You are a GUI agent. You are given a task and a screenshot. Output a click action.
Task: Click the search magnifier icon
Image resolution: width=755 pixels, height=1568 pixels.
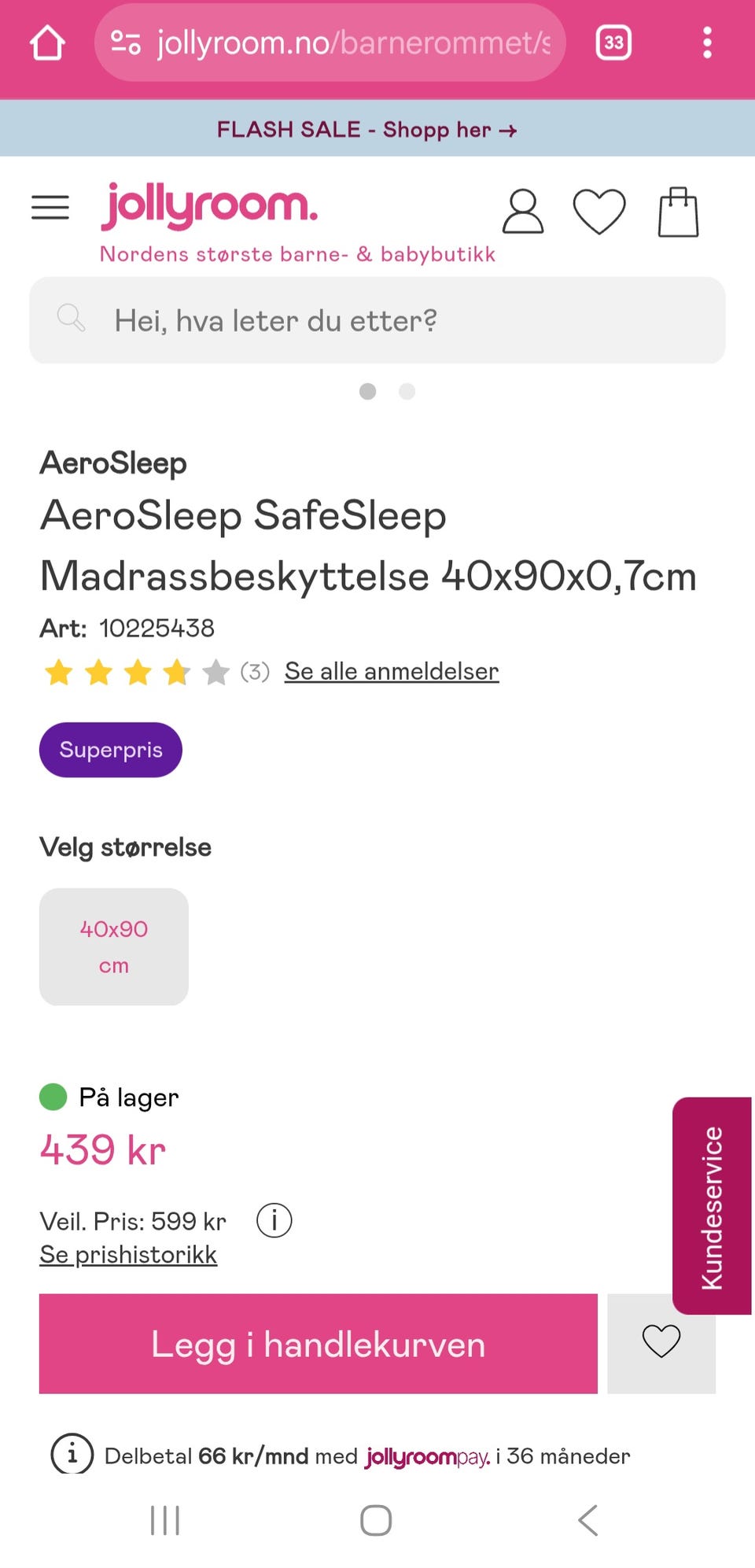[x=72, y=319]
